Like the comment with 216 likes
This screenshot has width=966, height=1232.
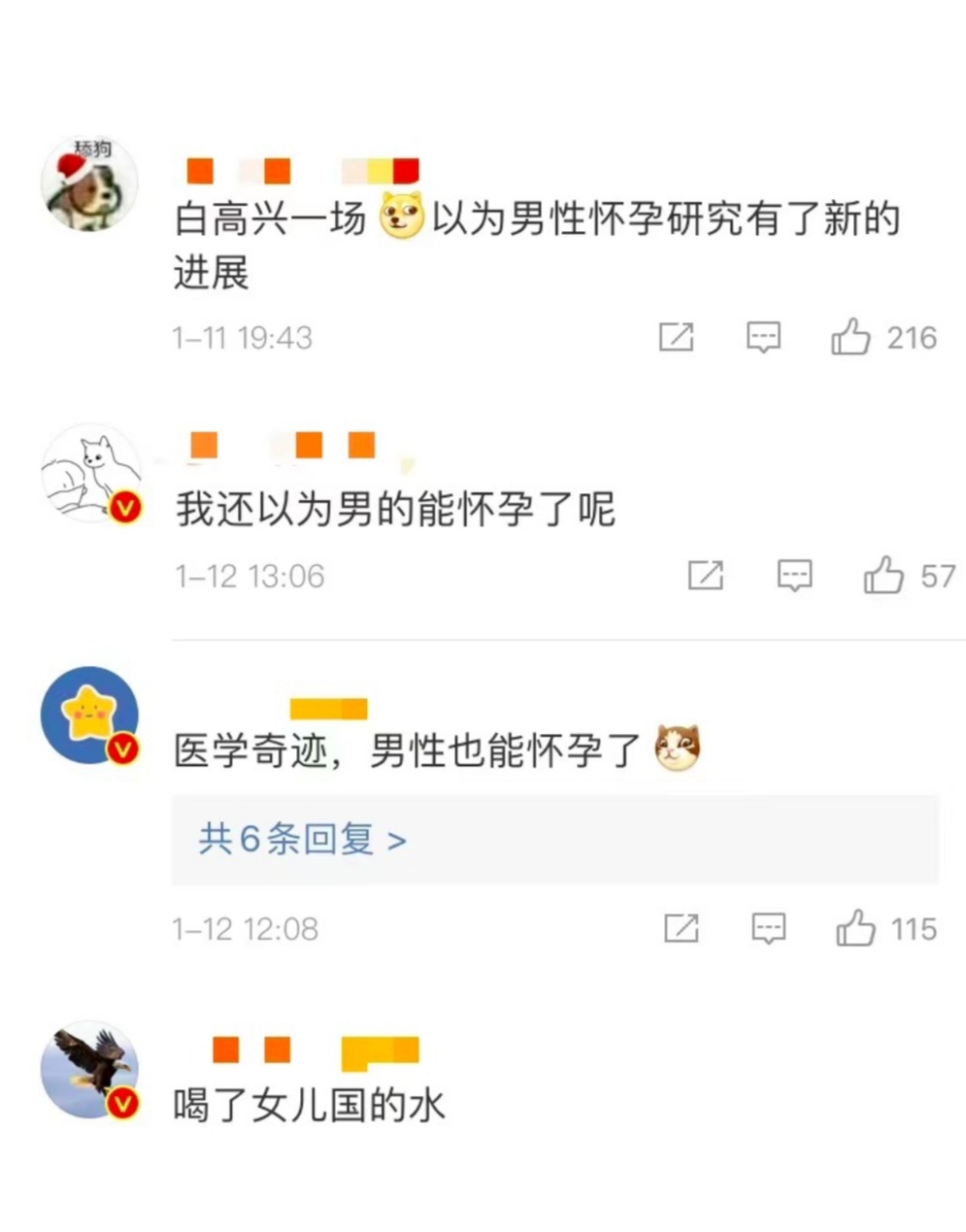[850, 337]
